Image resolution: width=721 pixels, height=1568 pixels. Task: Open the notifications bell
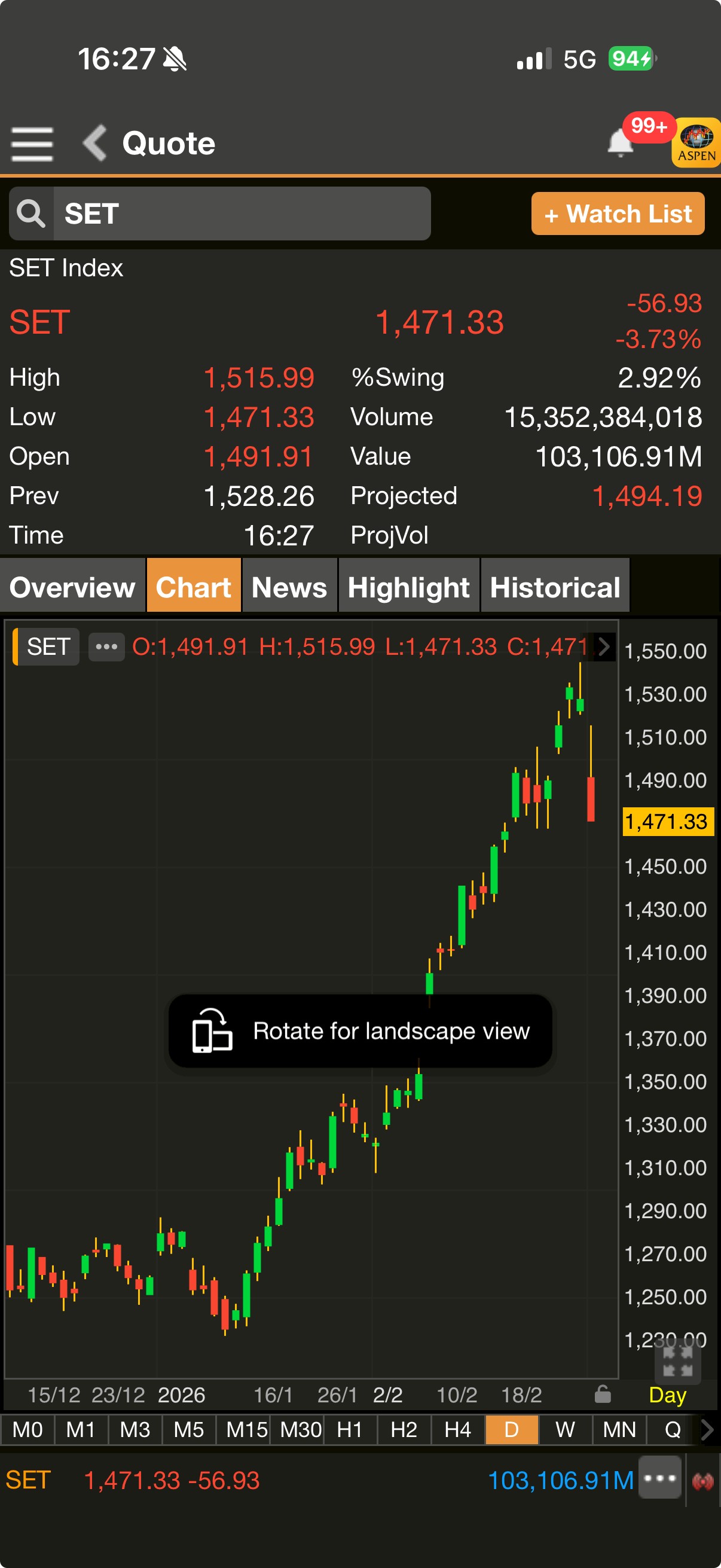point(620,143)
